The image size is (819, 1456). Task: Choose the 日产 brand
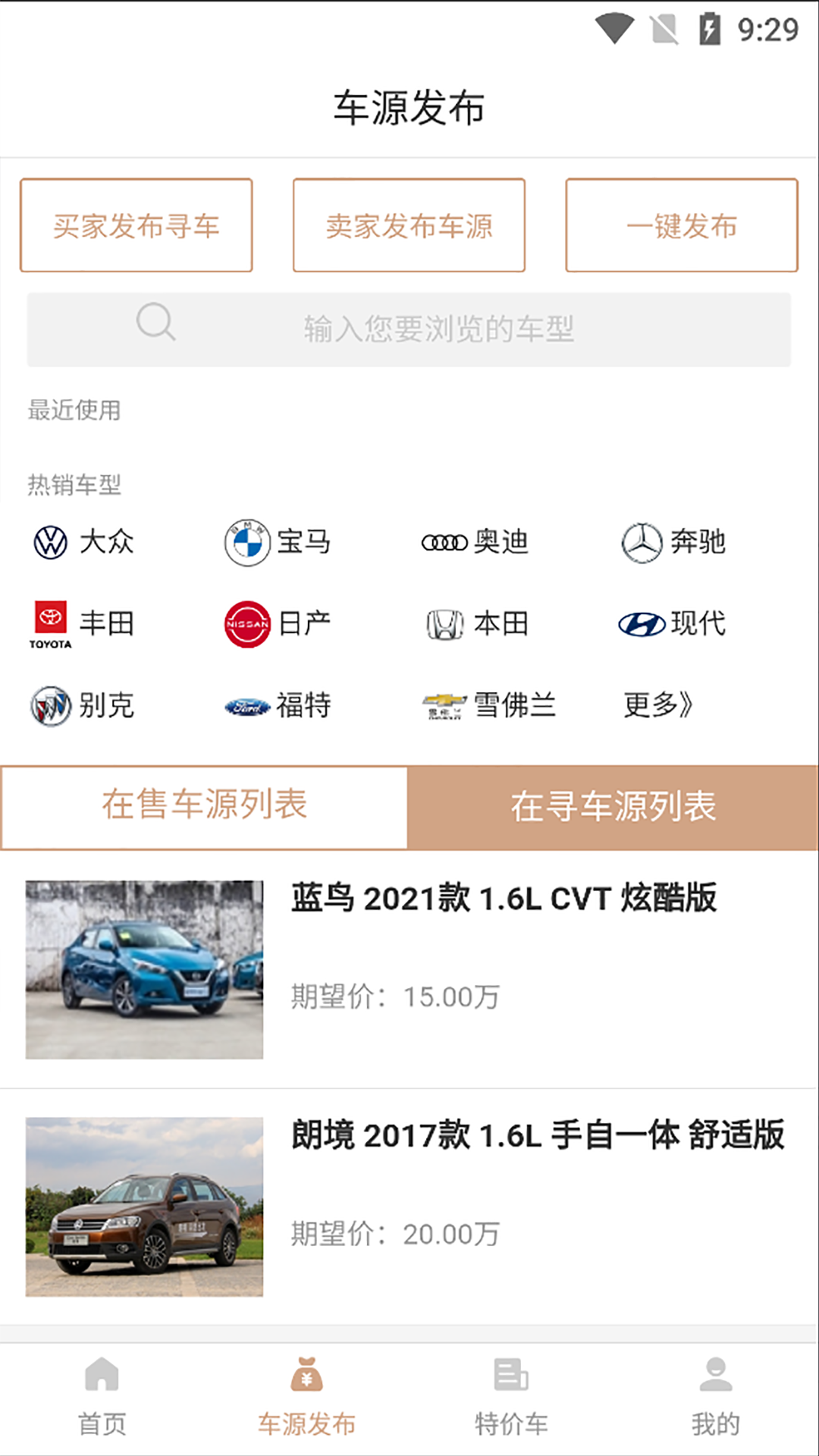coord(278,624)
